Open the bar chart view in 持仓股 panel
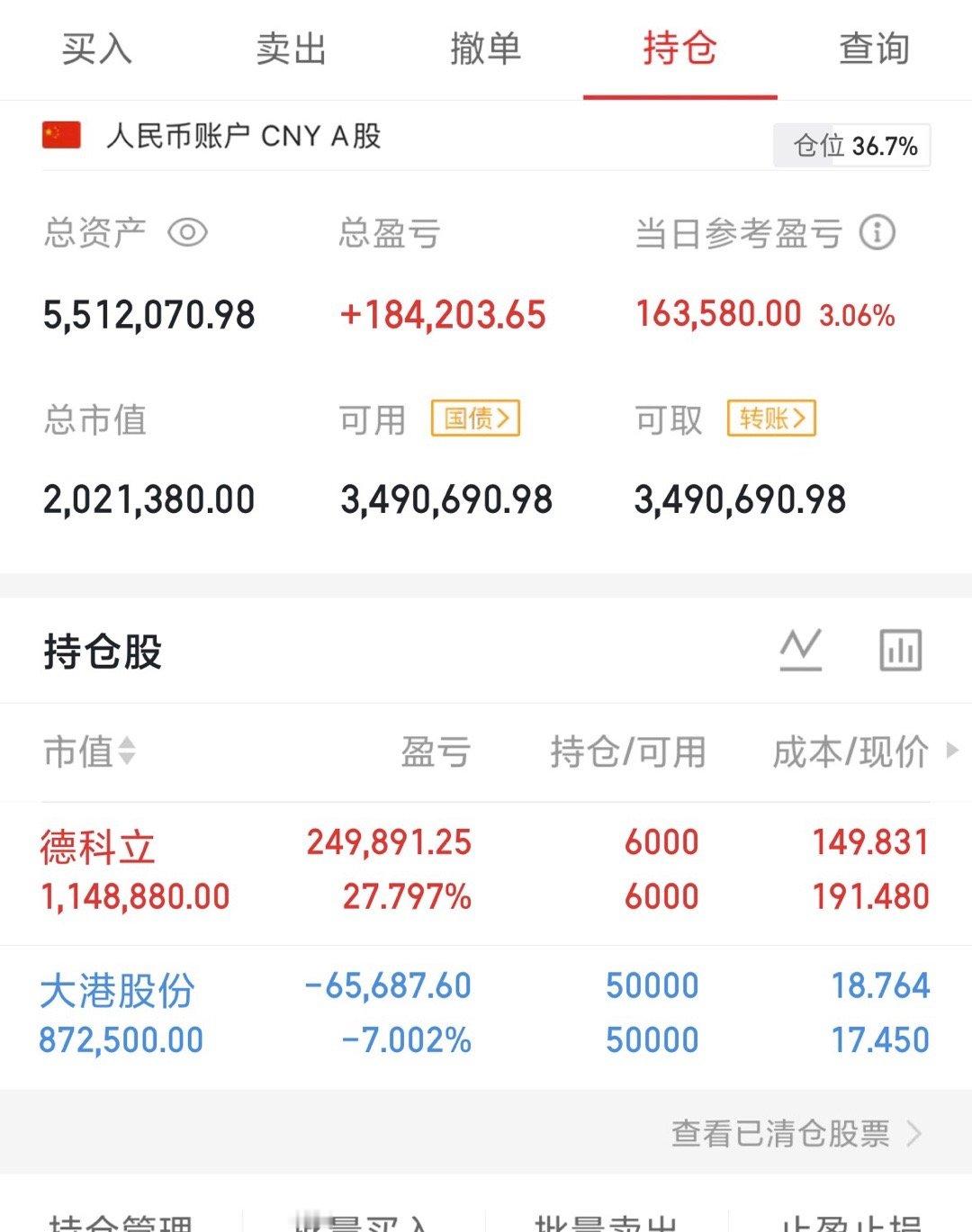Screen dimensions: 972x1232 tap(903, 650)
